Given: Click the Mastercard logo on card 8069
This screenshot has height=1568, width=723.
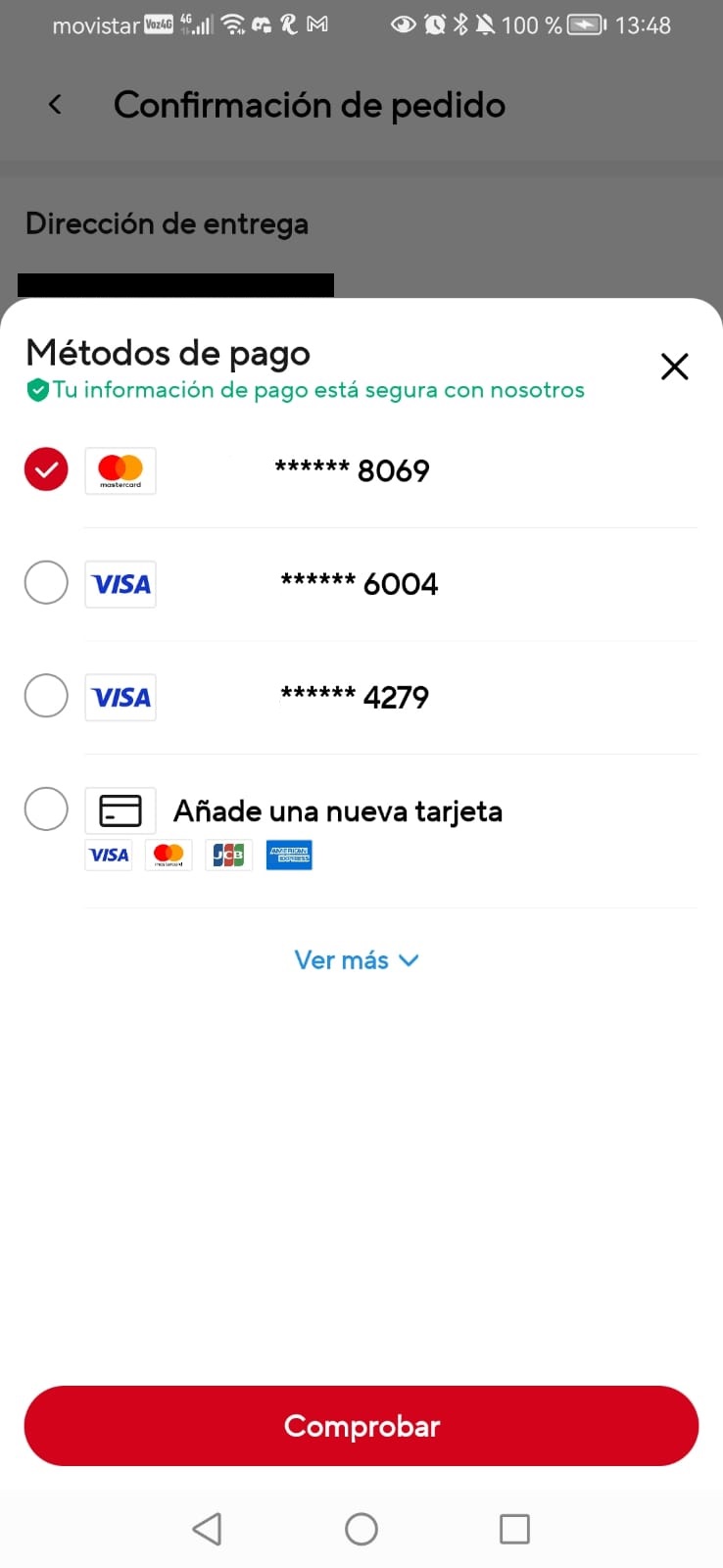Looking at the screenshot, I should point(120,470).
